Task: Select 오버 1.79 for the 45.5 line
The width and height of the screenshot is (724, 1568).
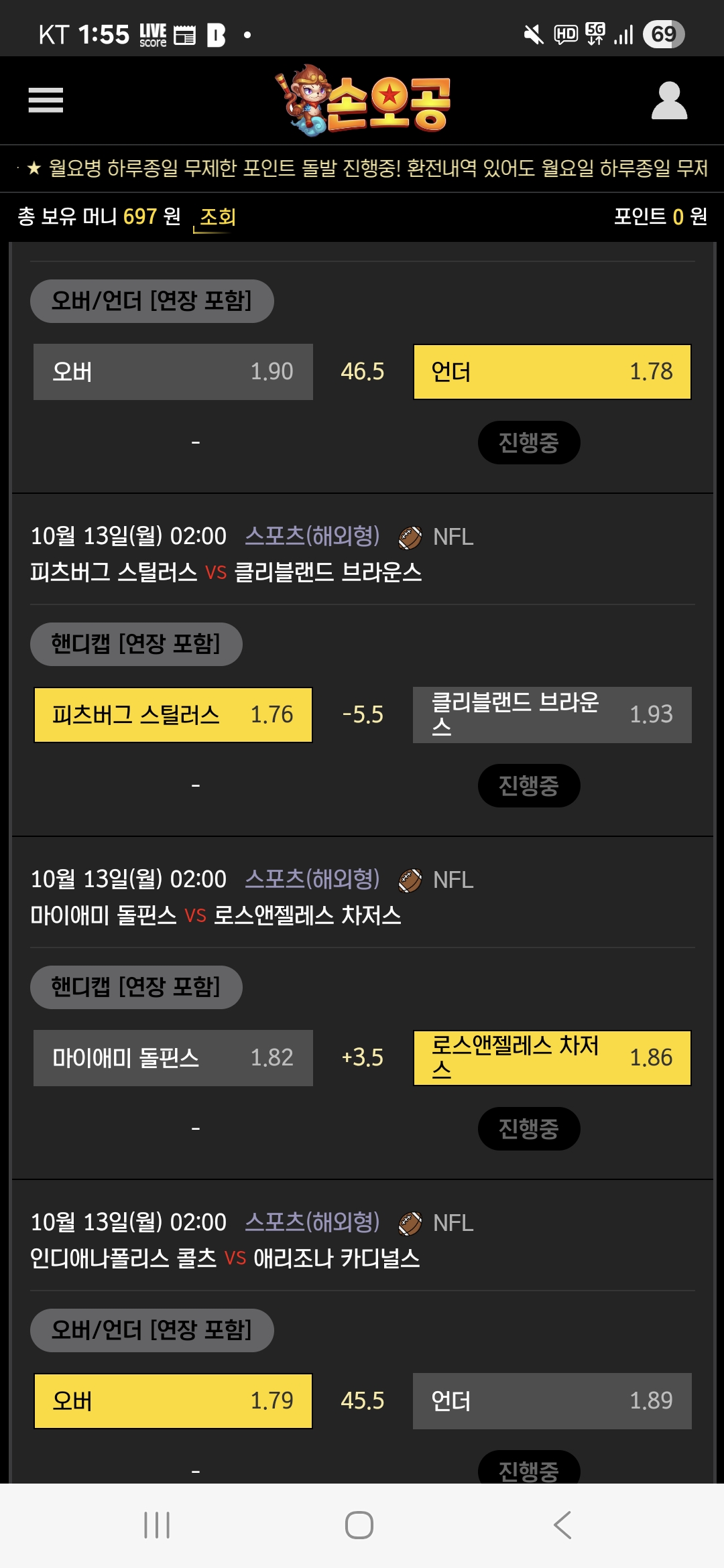Action: click(173, 1401)
